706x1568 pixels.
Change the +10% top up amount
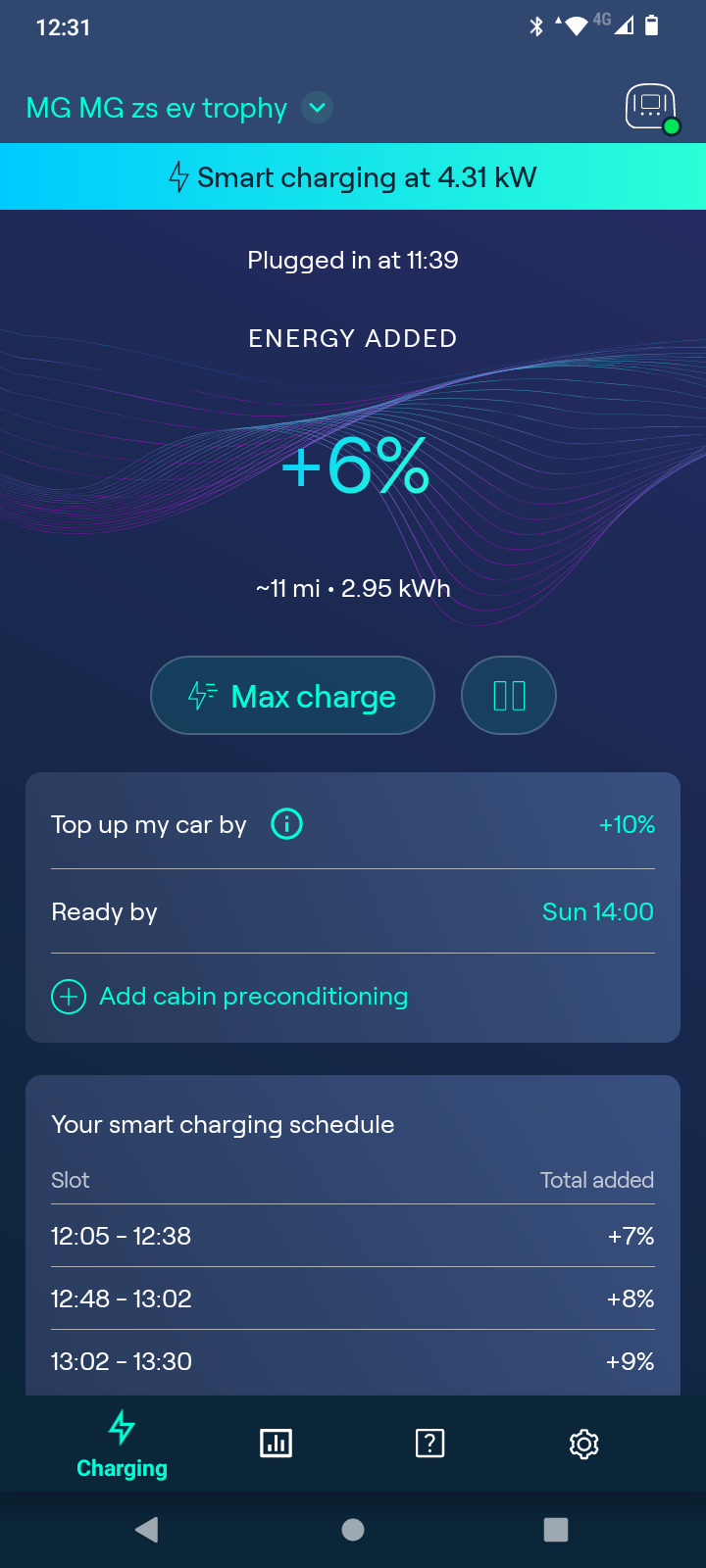point(627,824)
